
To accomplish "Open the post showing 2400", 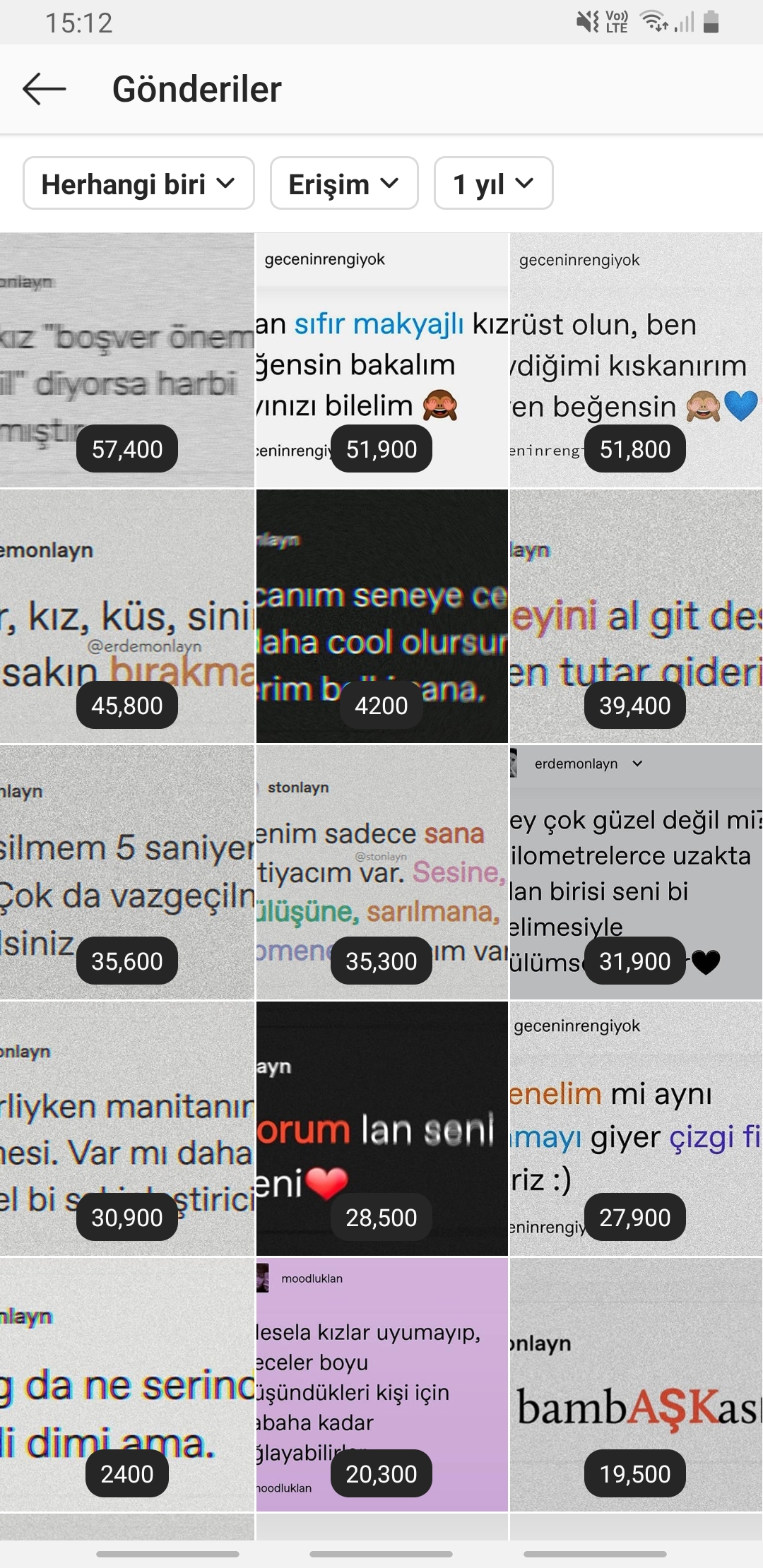I will pos(126,1384).
